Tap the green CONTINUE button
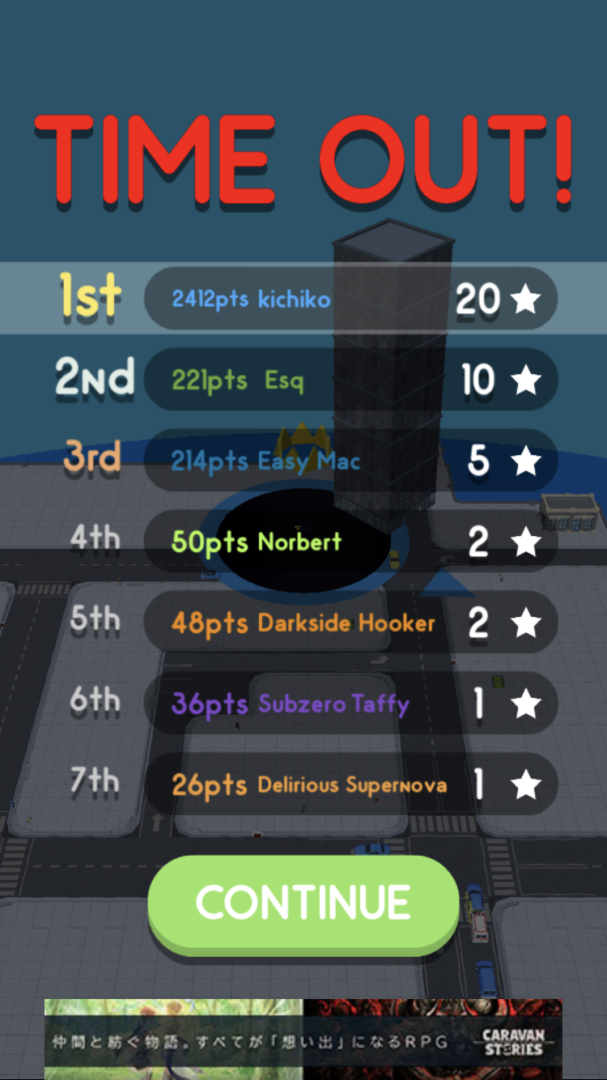Screen dimensions: 607x1080 (303, 902)
